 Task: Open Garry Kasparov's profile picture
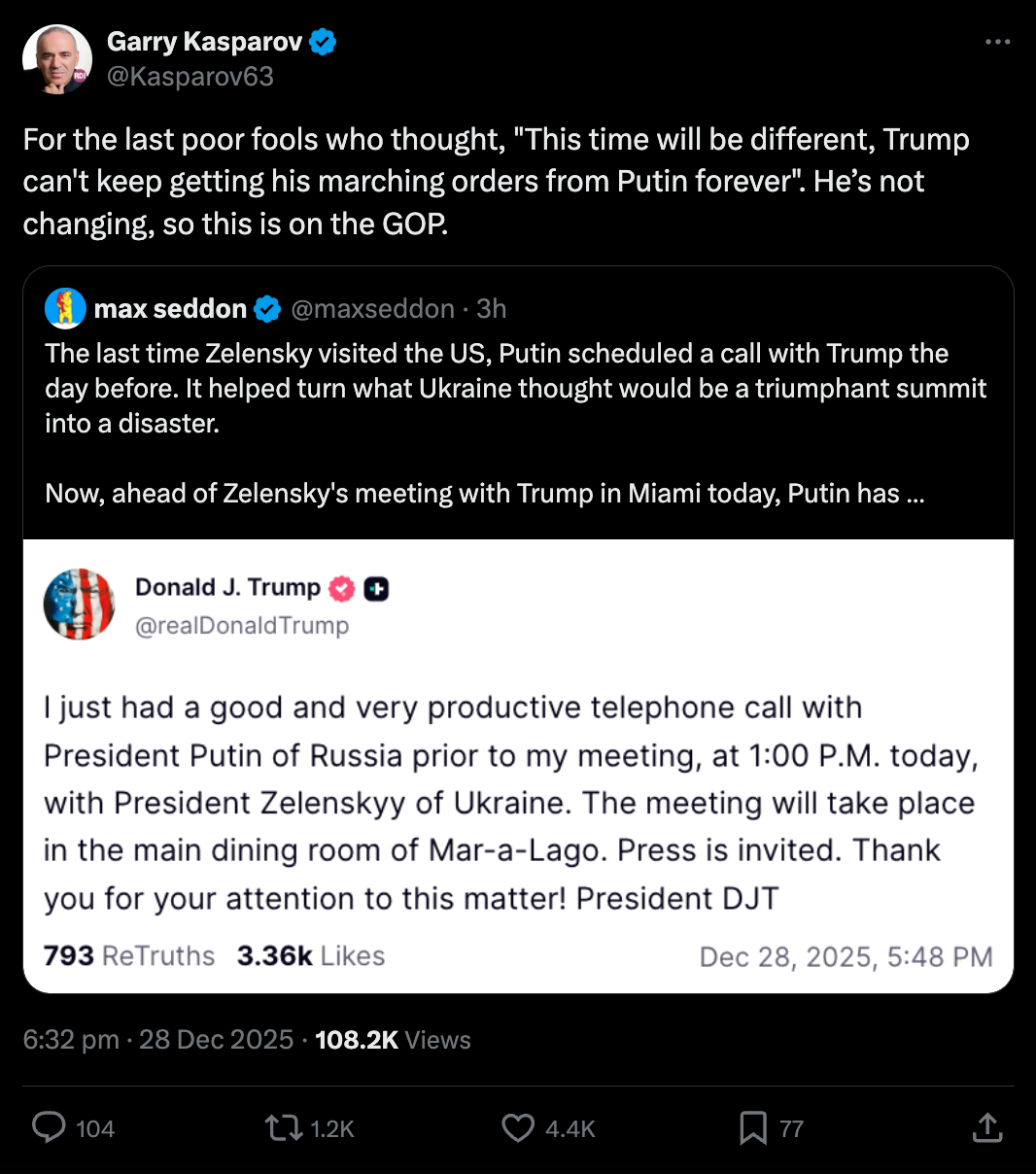coord(56,59)
